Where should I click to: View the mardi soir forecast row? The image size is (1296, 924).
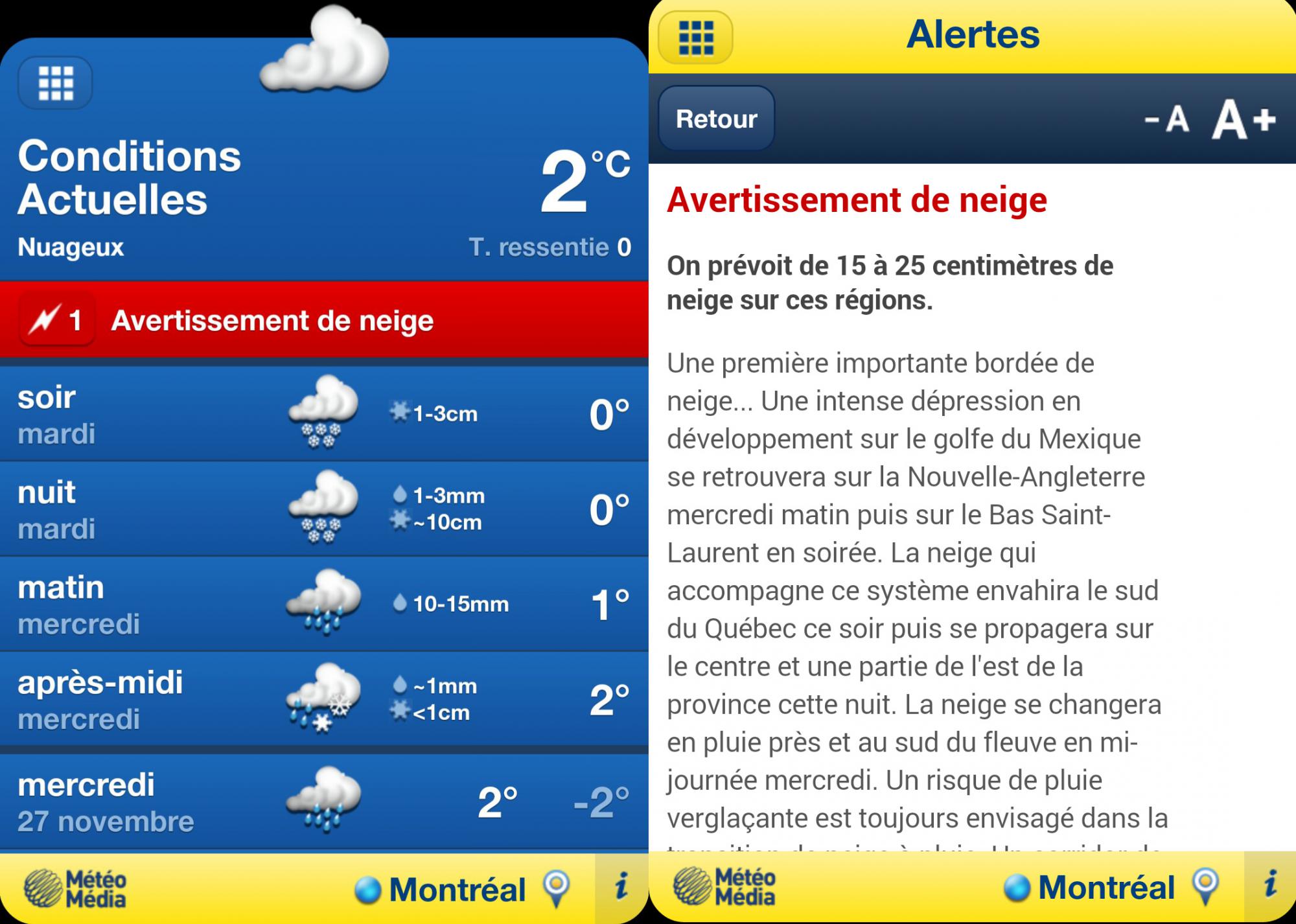[324, 414]
